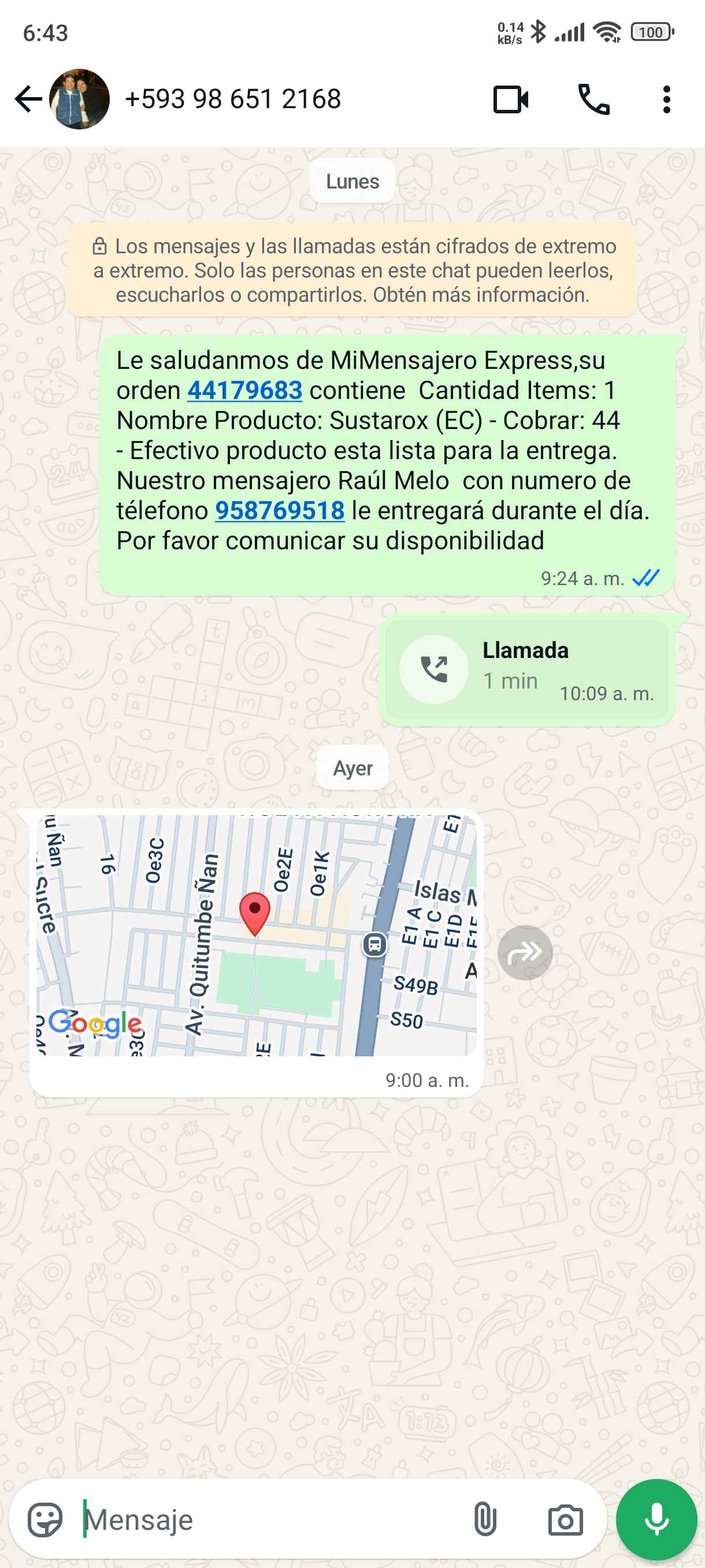Open the 'Obtén más información' encryption notice
Image resolution: width=705 pixels, height=1568 pixels.
[481, 295]
